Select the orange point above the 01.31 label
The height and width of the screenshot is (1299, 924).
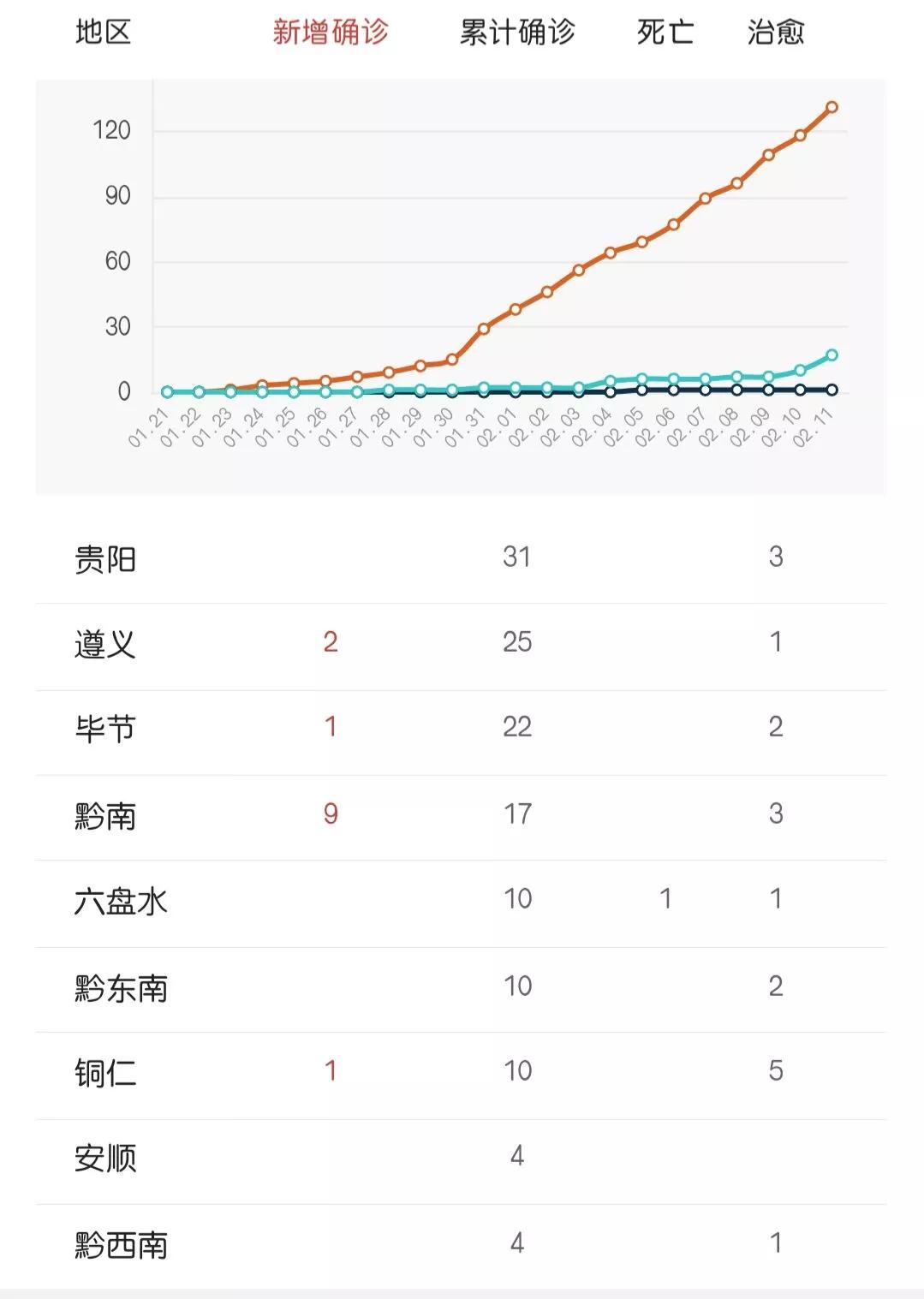(484, 326)
